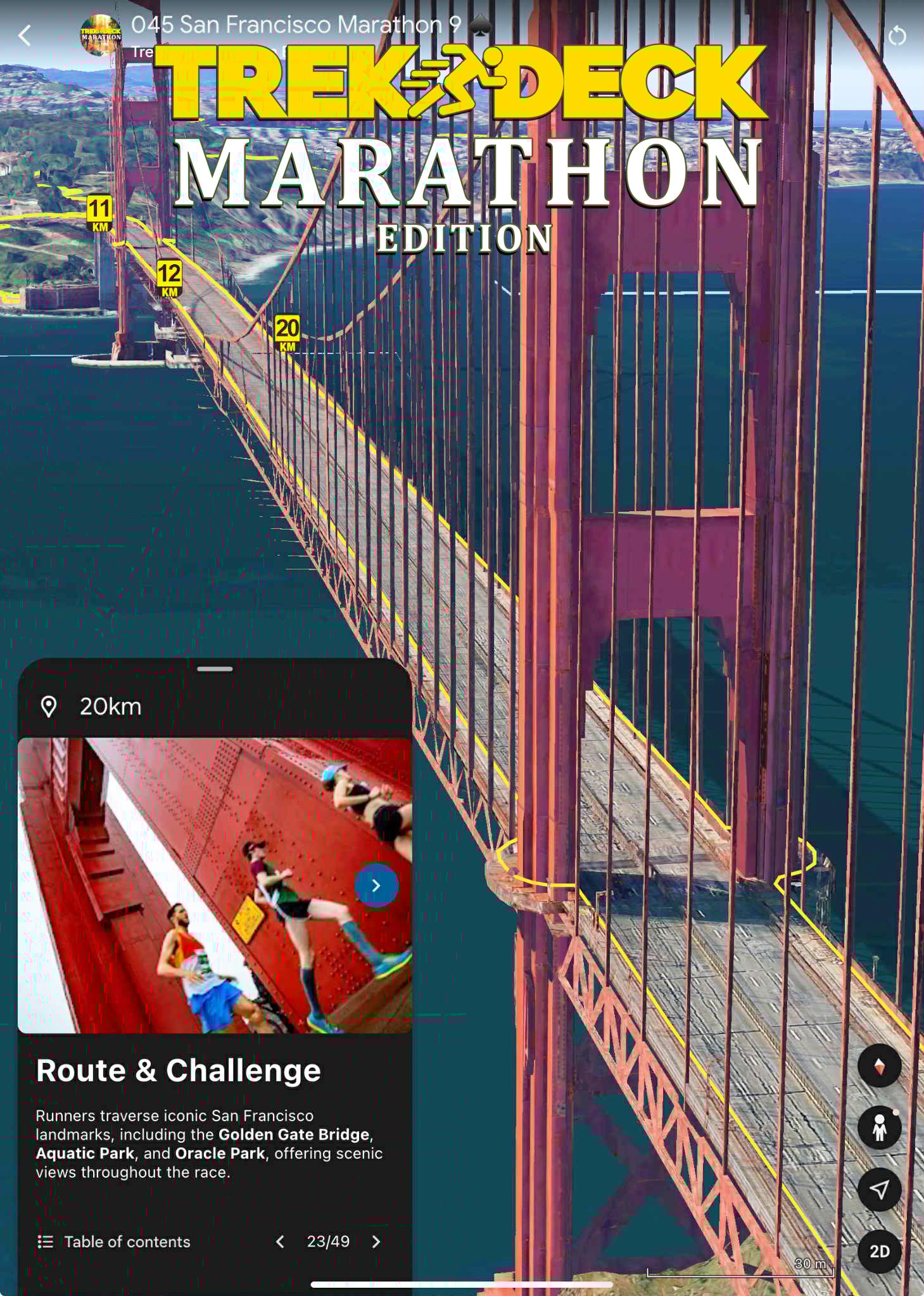Viewport: 924px width, 1296px height.
Task: Fly to my location arrow button
Action: (879, 1190)
